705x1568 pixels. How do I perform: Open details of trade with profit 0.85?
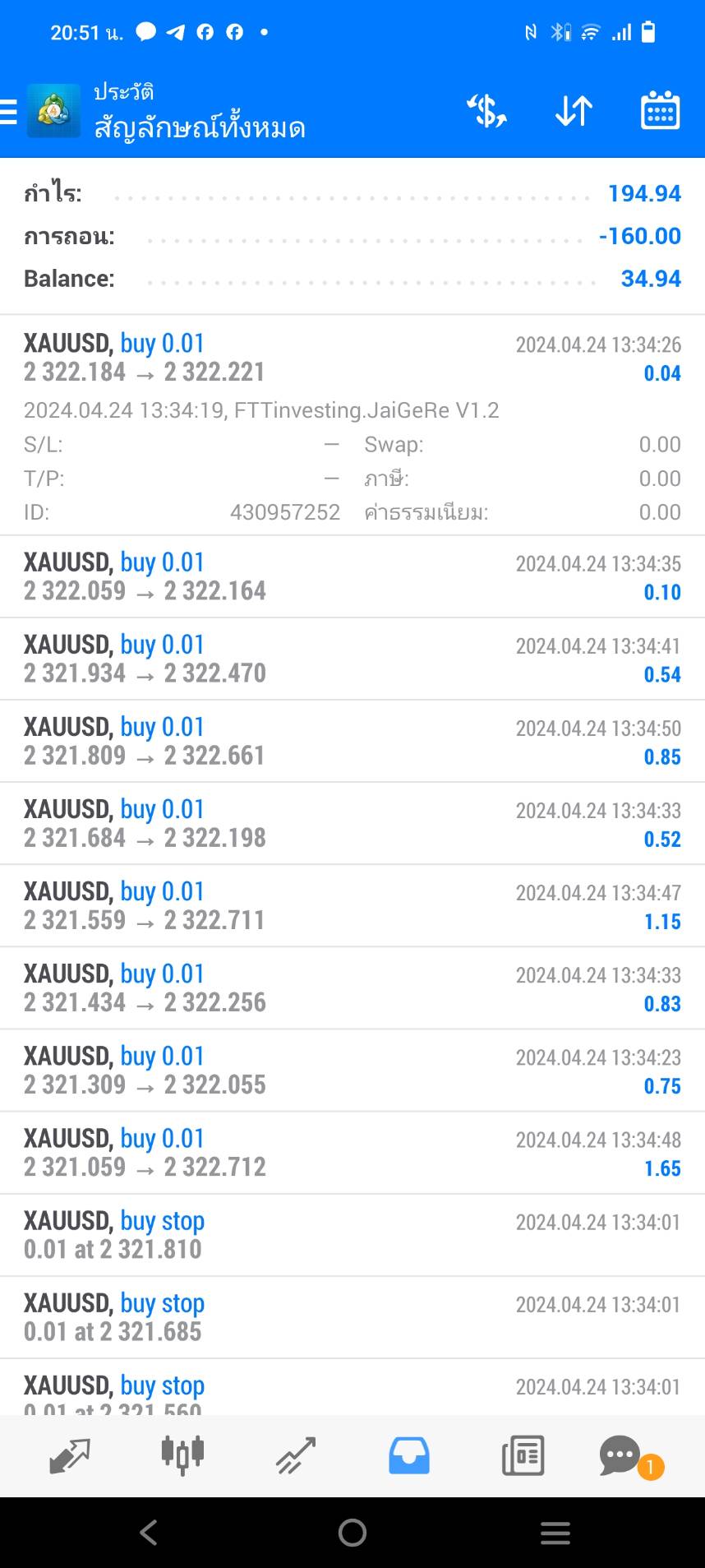pos(352,741)
